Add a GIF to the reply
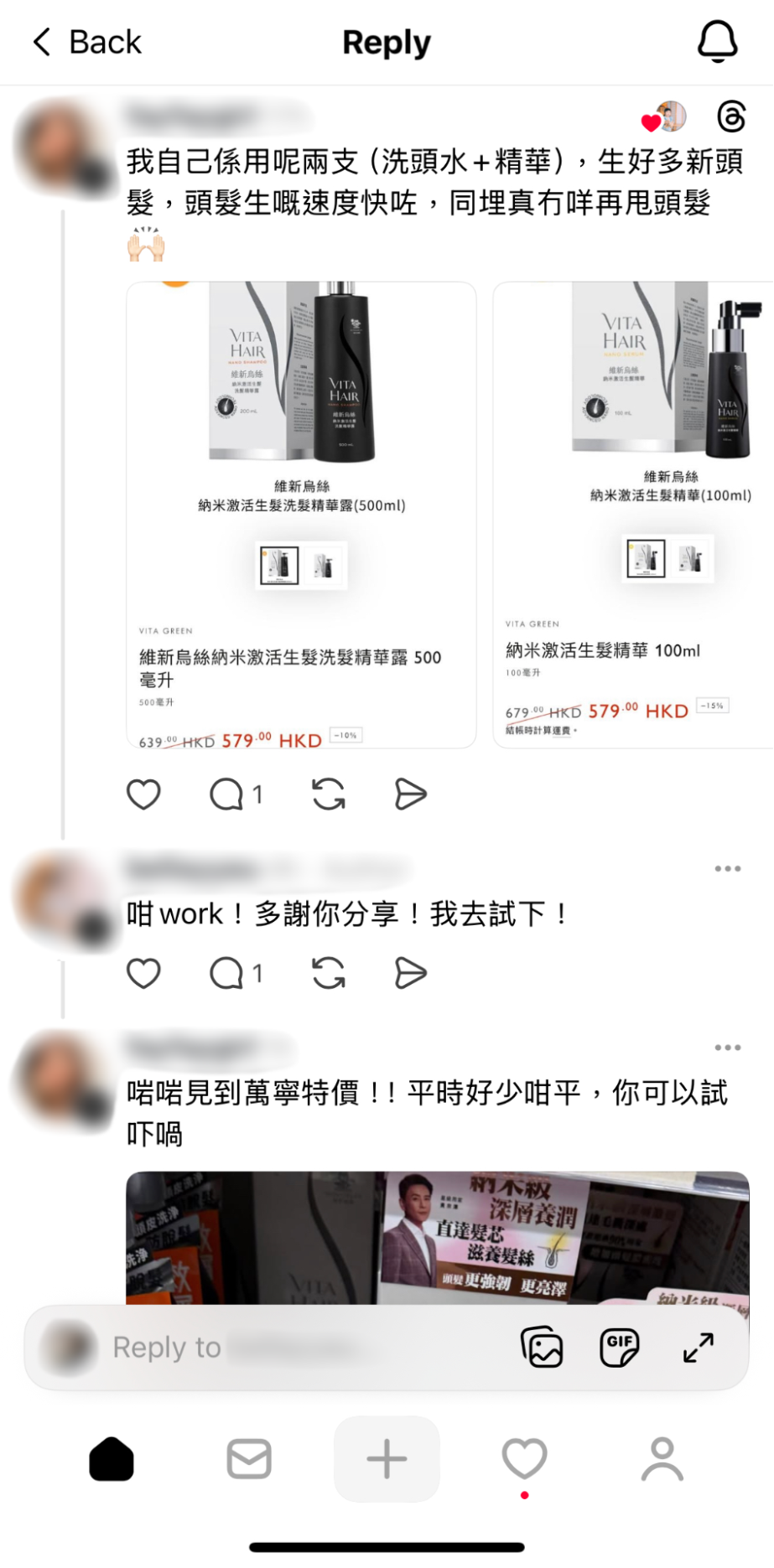 pos(620,1347)
